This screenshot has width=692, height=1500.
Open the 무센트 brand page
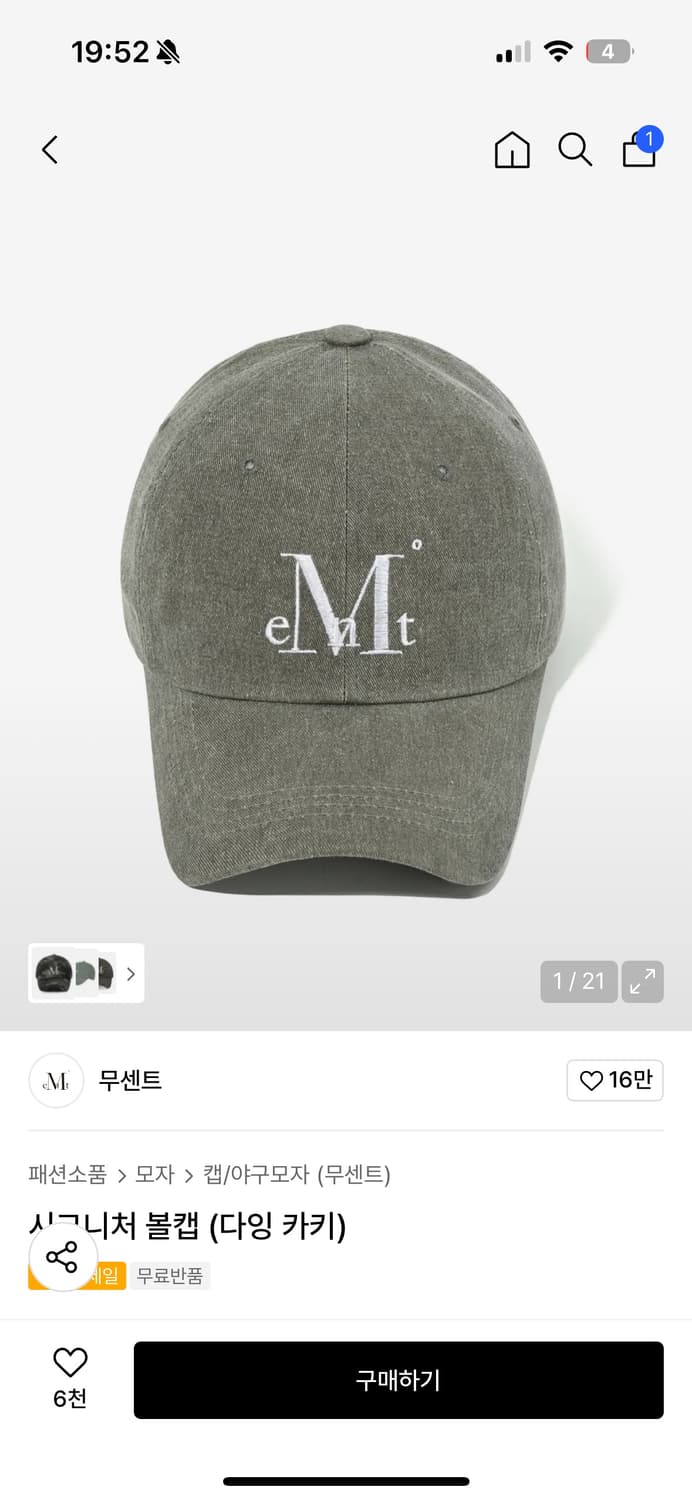pyautogui.click(x=130, y=1080)
